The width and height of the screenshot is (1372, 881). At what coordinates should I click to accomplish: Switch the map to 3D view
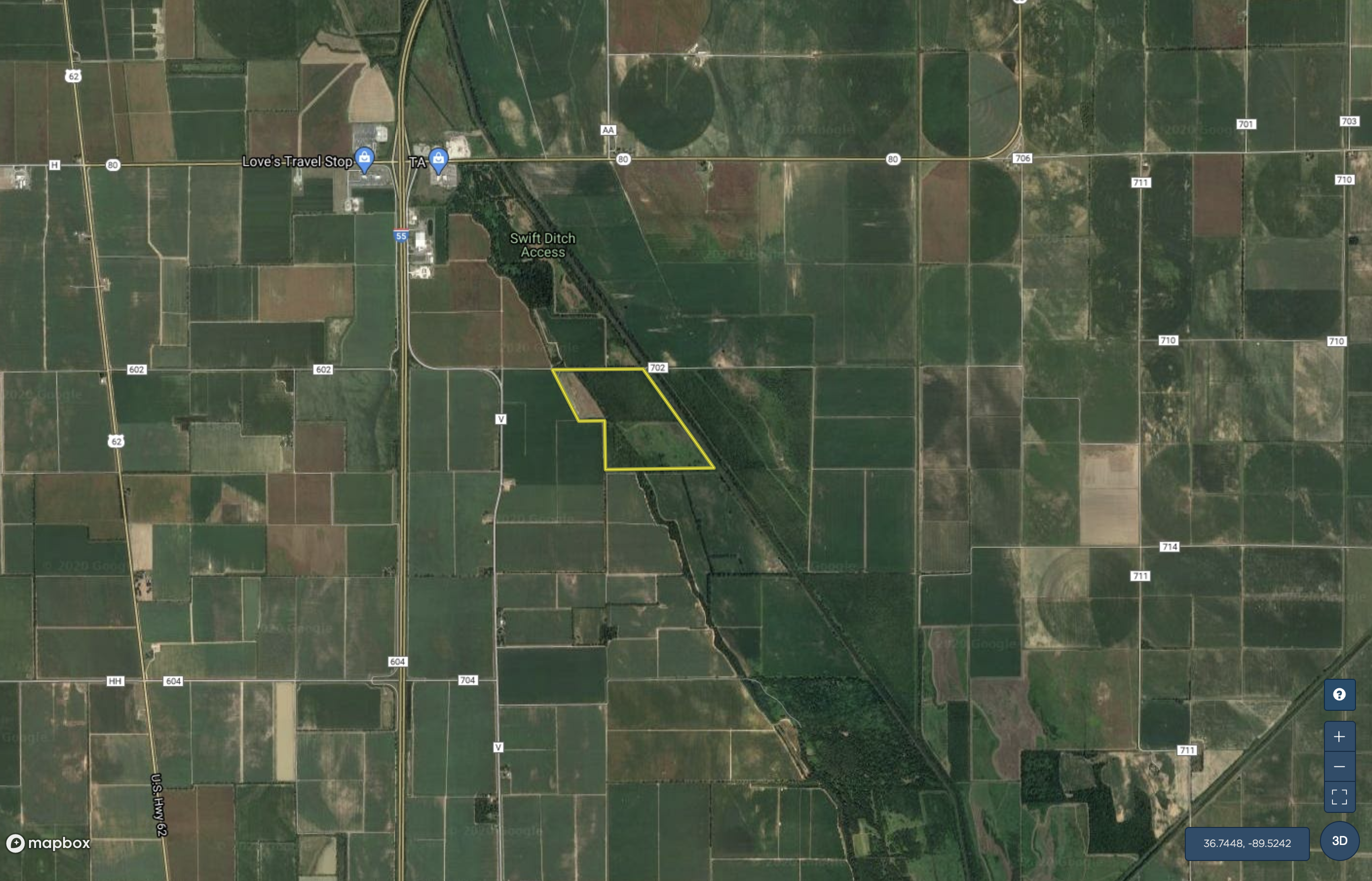pos(1339,840)
